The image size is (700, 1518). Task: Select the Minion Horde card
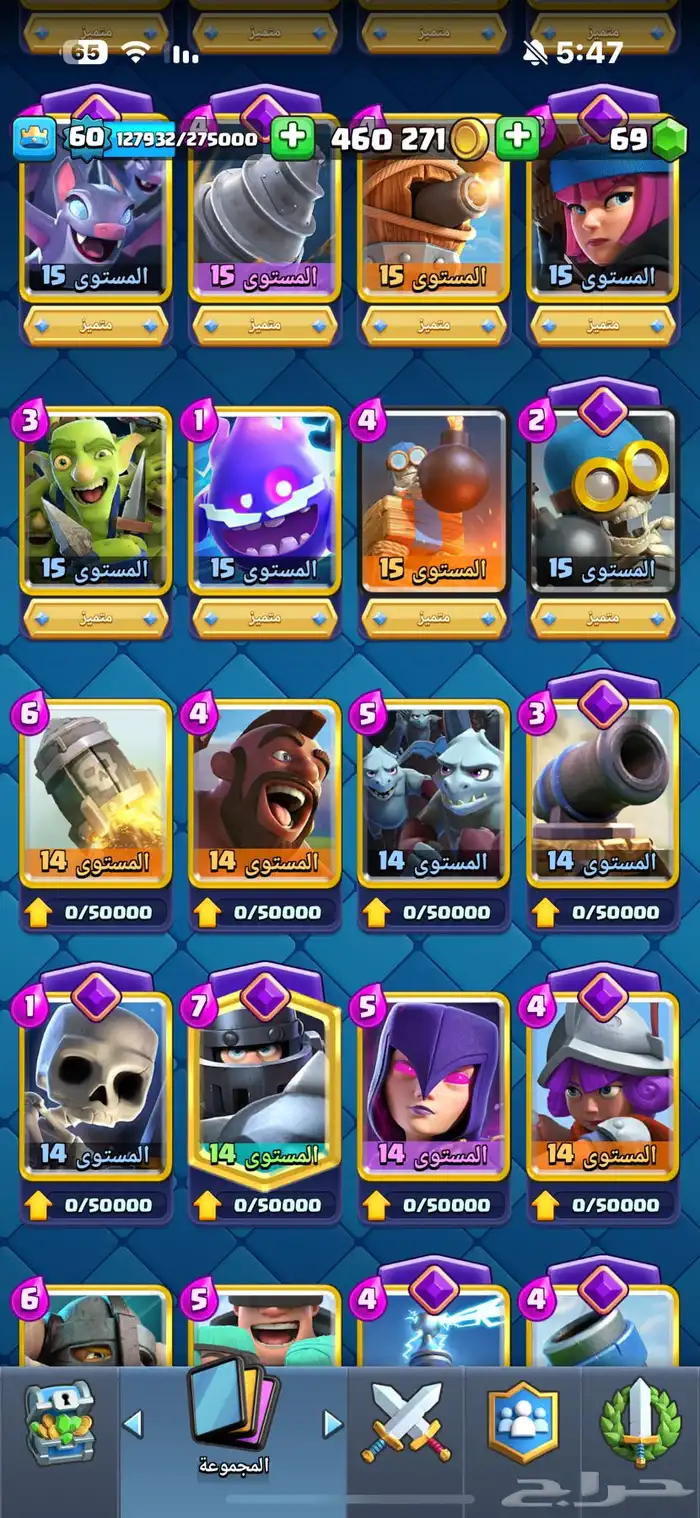point(434,792)
